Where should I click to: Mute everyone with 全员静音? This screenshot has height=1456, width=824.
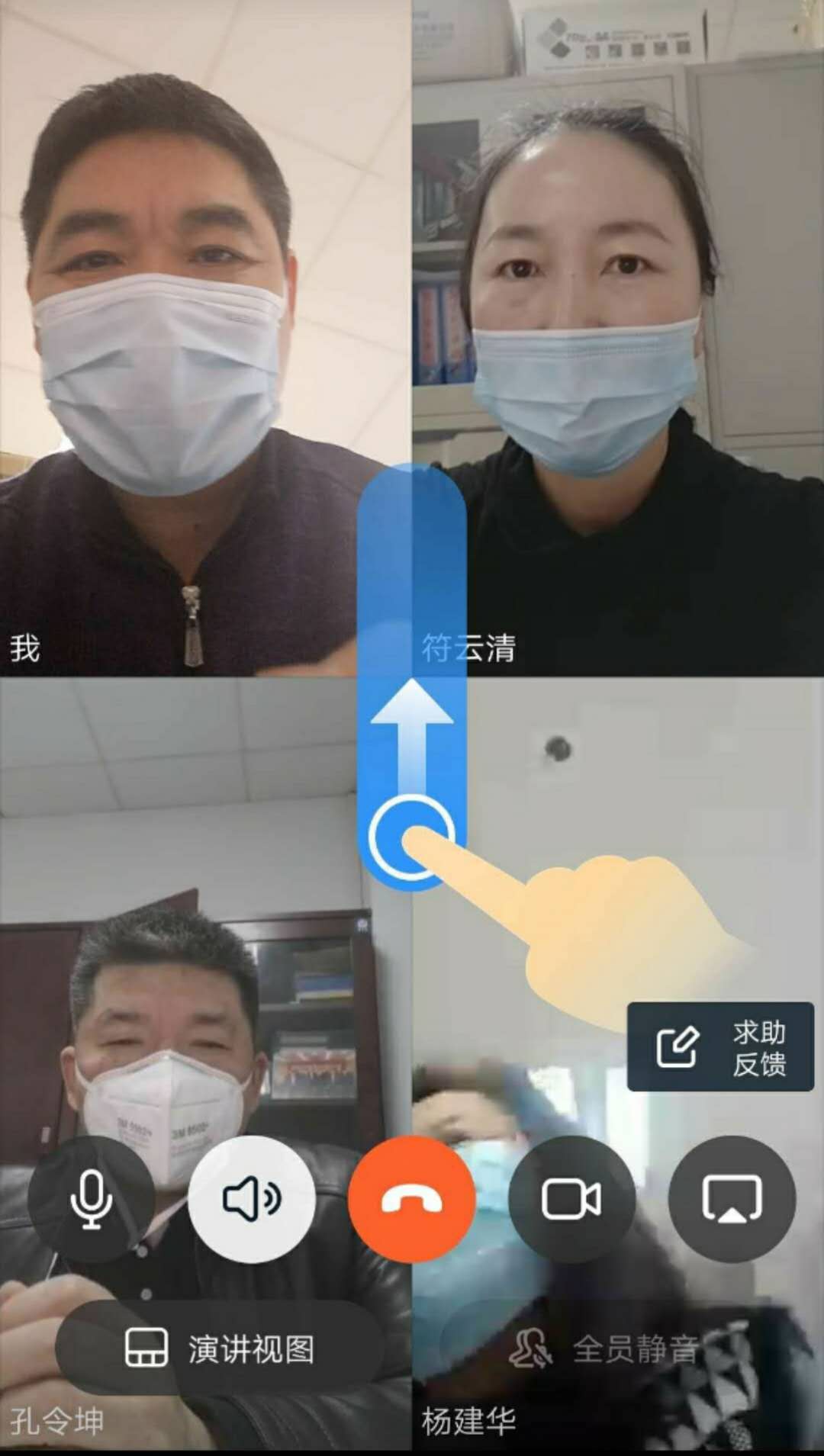coord(603,1348)
